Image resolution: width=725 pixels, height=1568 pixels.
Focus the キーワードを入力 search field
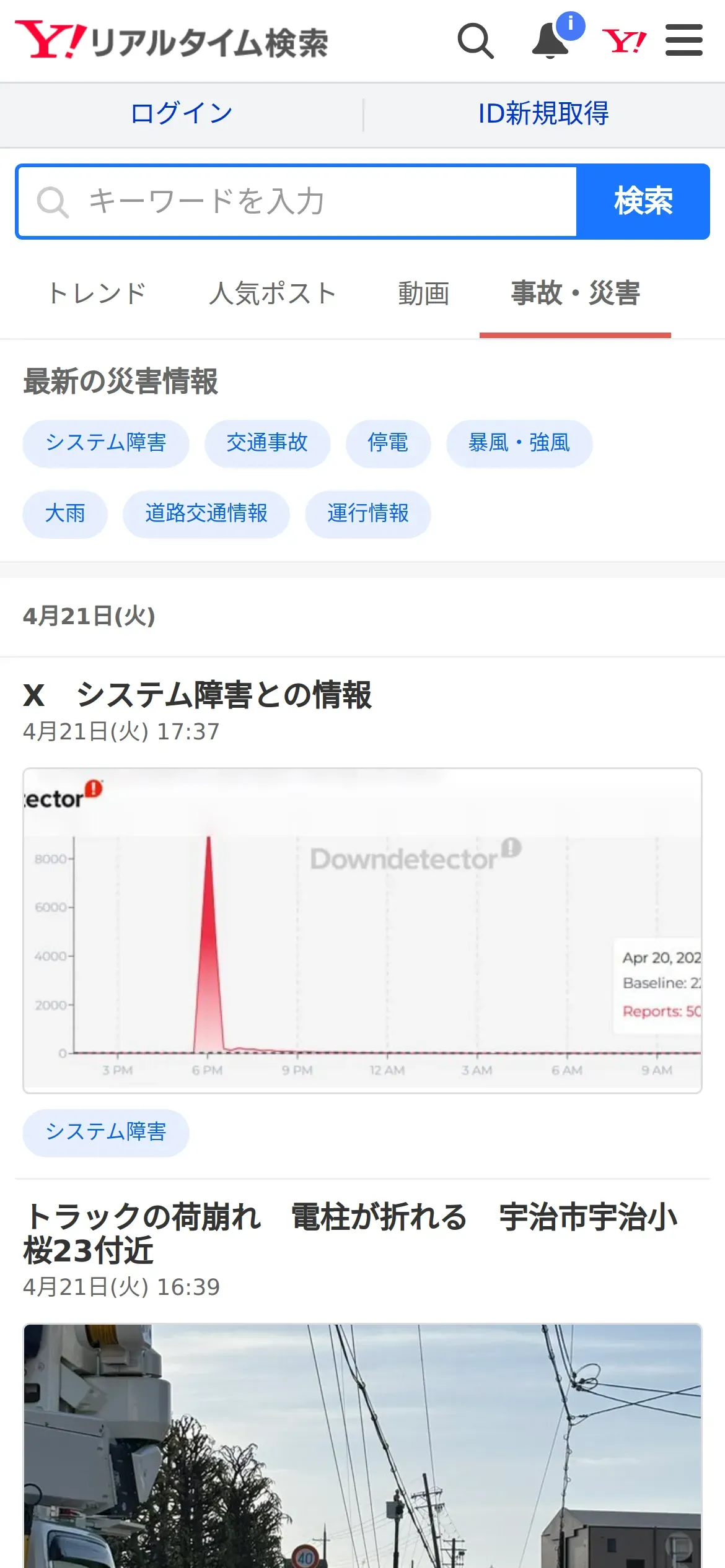297,202
